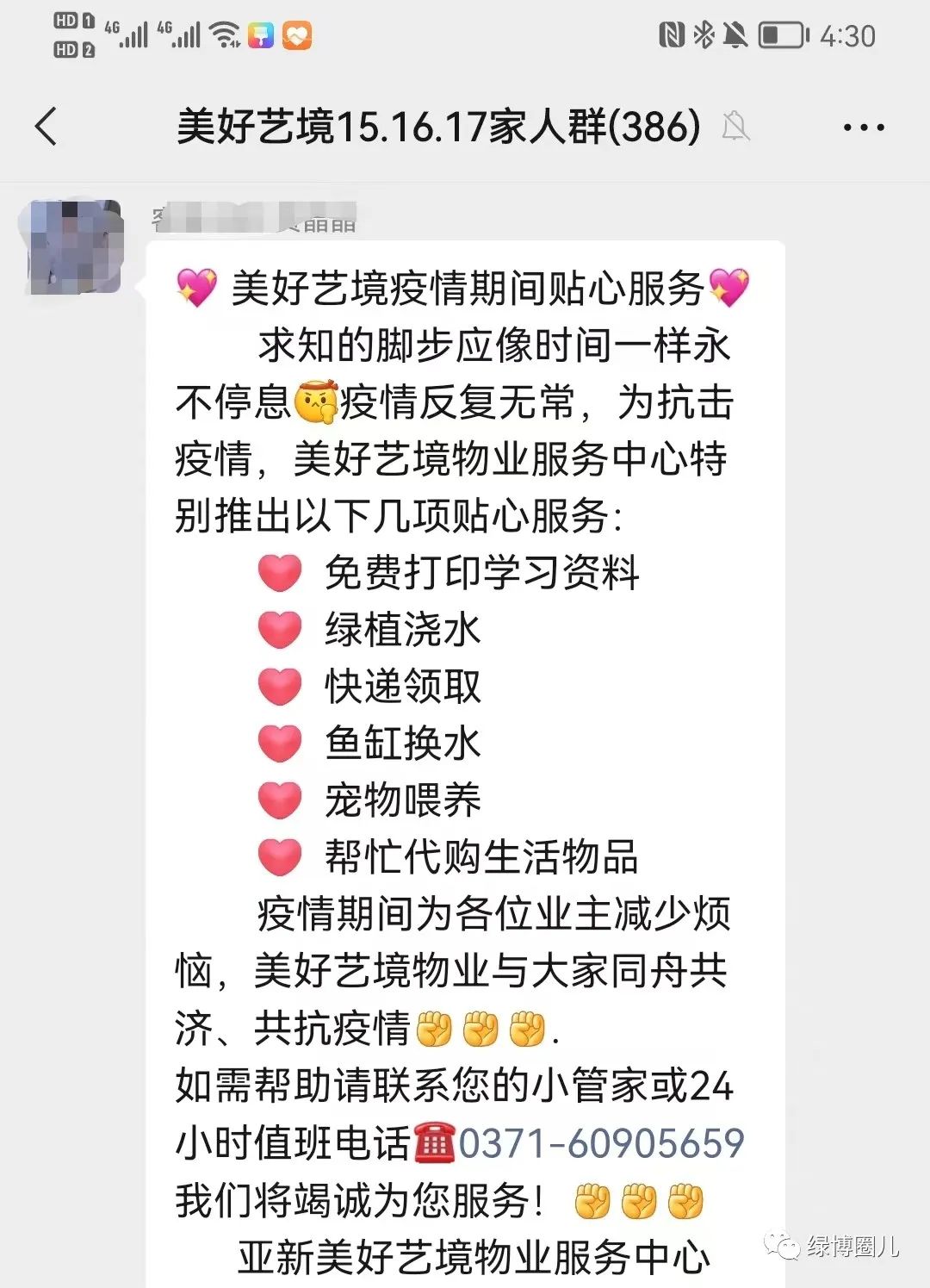Image resolution: width=930 pixels, height=1288 pixels.
Task: Tap the back arrow to exit the chat
Action: 47,125
